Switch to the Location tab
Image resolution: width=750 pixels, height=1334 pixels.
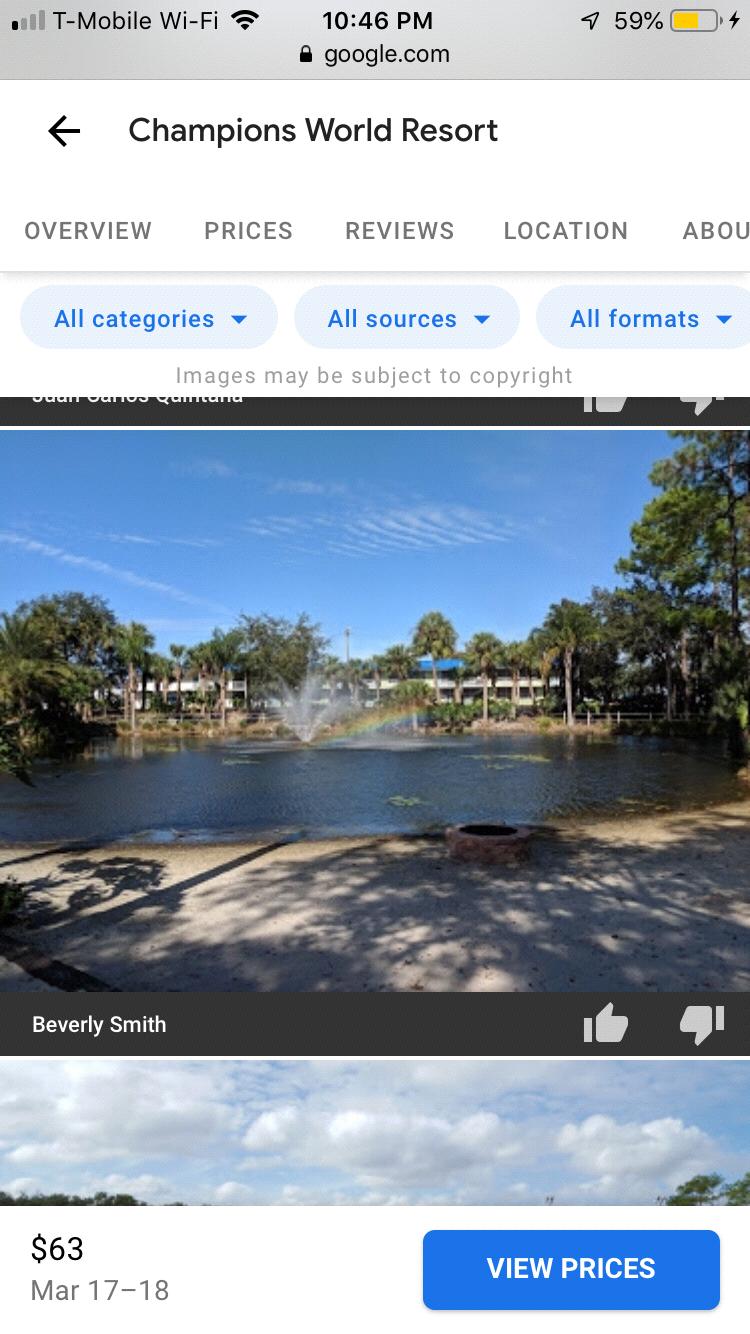[565, 231]
